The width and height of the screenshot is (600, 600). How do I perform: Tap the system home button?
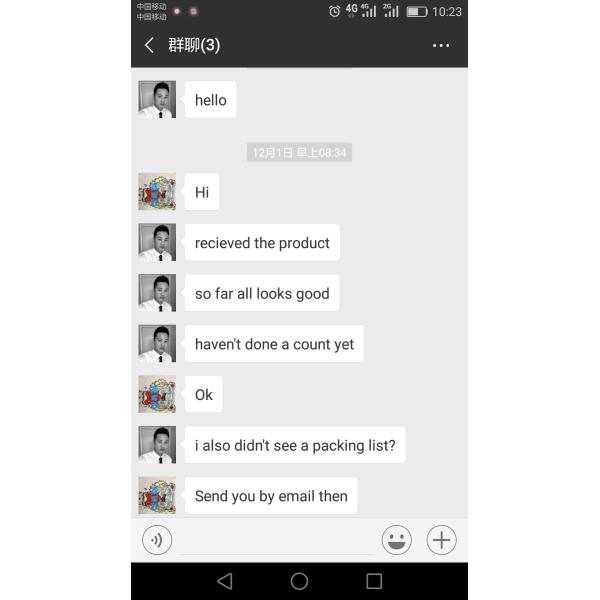coord(299,581)
